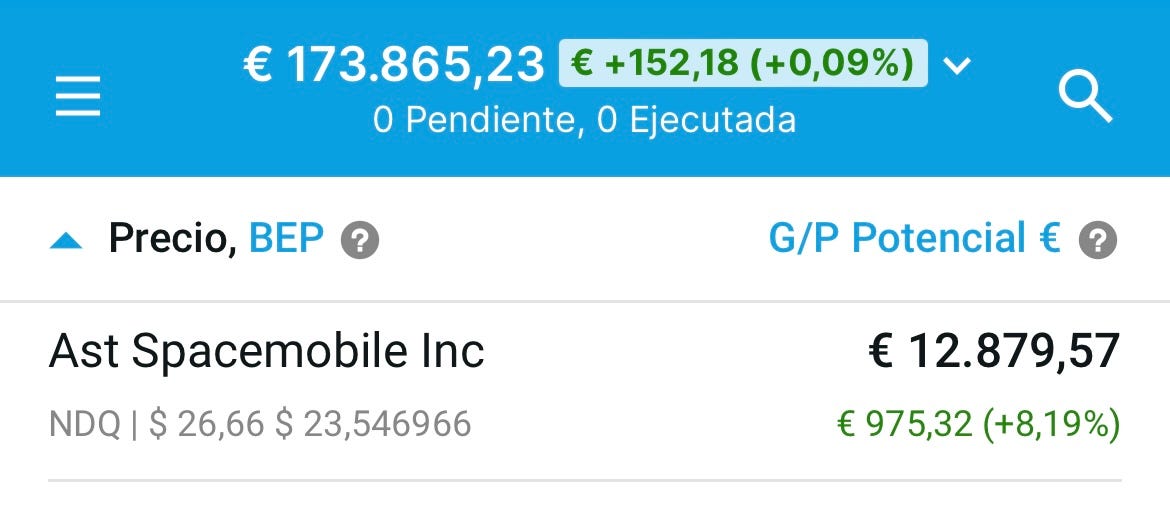The image size is (1170, 508).
Task: Show help for G/P Potencial €
Action: point(1098,240)
